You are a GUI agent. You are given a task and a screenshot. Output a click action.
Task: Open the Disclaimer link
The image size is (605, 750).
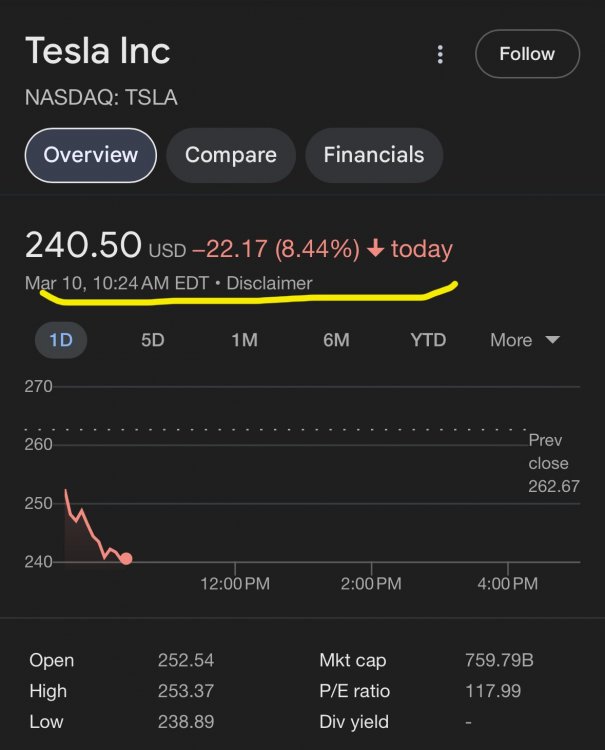(269, 283)
